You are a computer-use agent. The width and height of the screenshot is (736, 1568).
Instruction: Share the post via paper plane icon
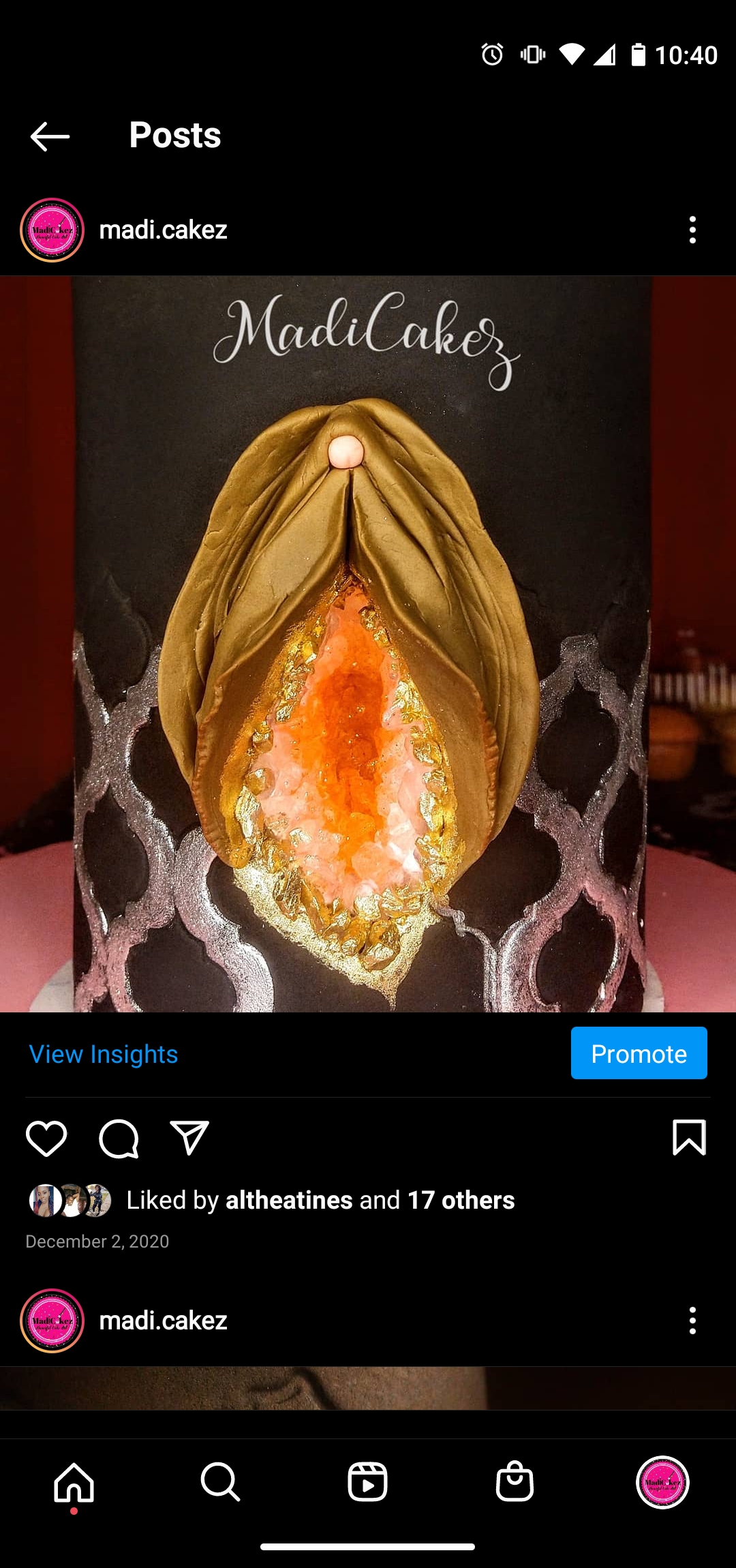click(189, 1138)
